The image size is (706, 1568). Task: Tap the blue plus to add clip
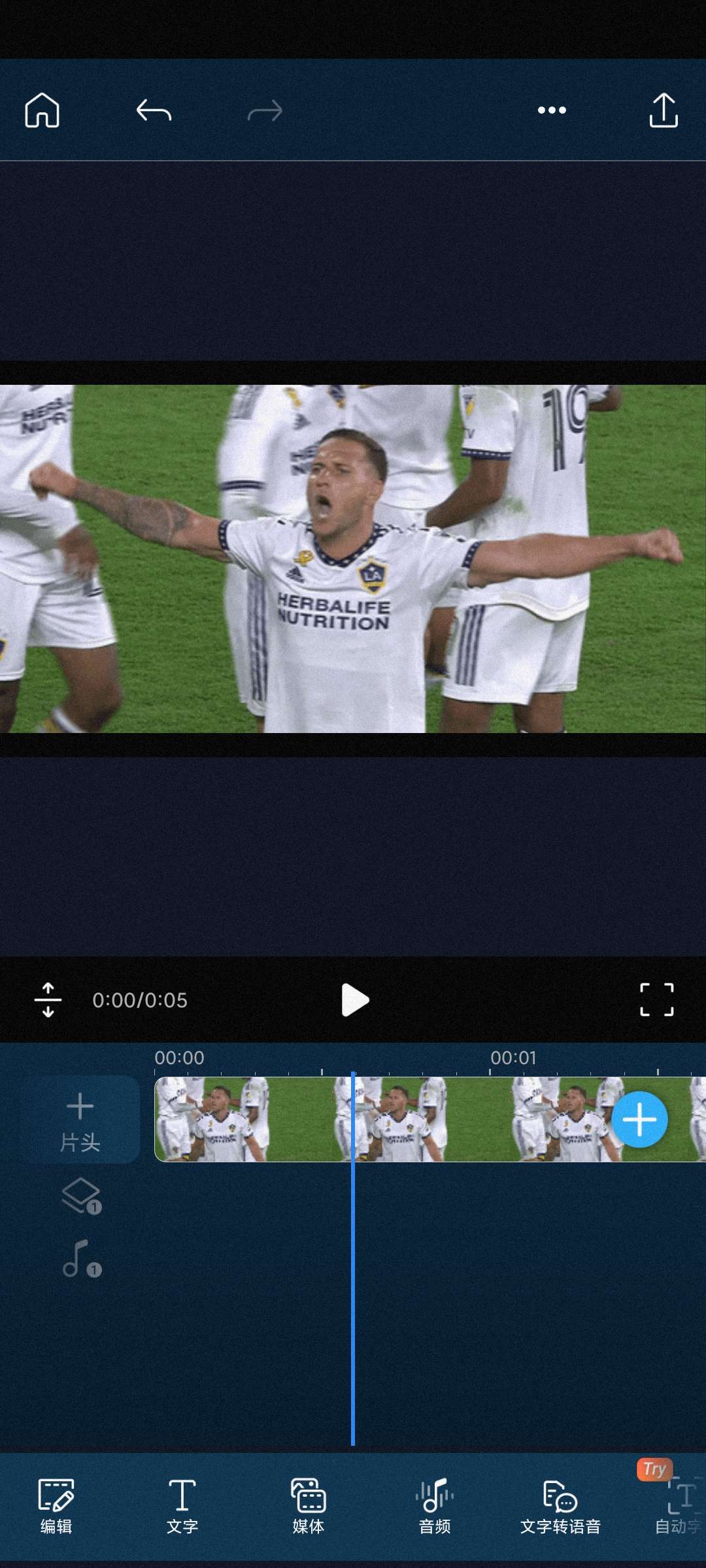pyautogui.click(x=639, y=1120)
